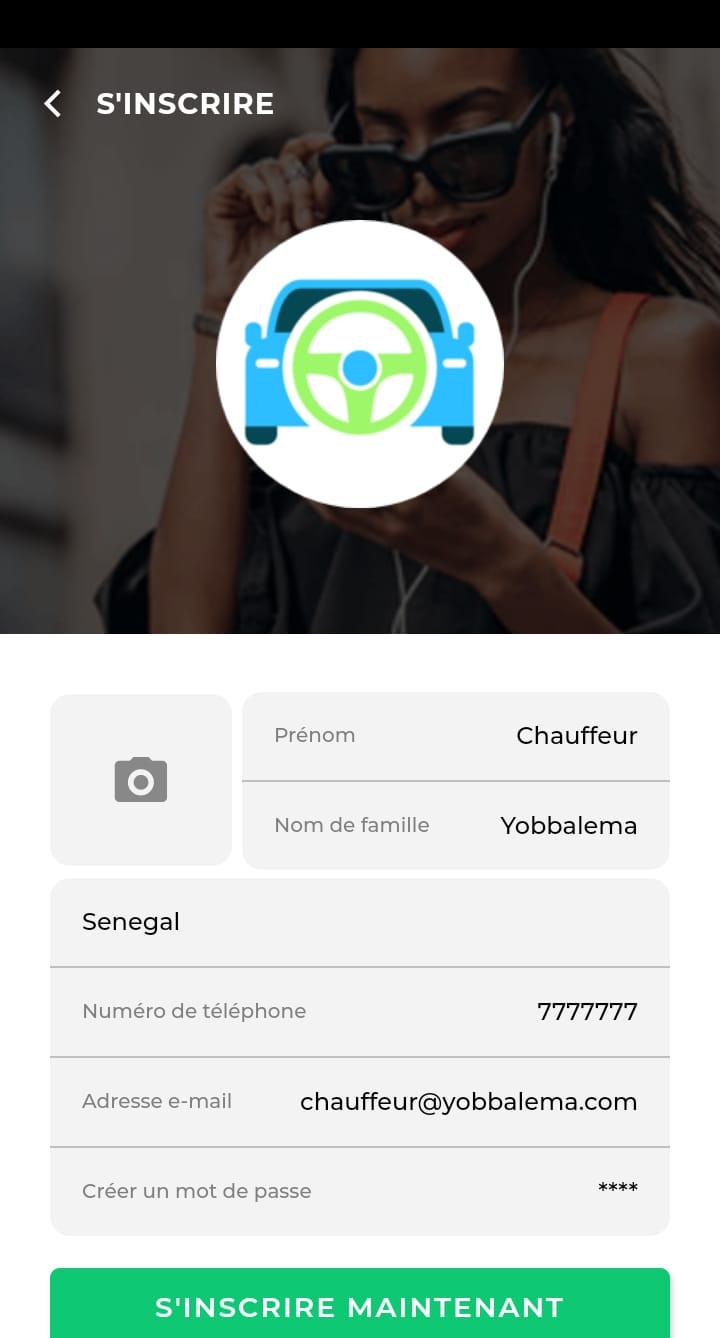Tap S'inscrire maintenant button
Viewport: 720px width, 1338px height.
(359, 1305)
